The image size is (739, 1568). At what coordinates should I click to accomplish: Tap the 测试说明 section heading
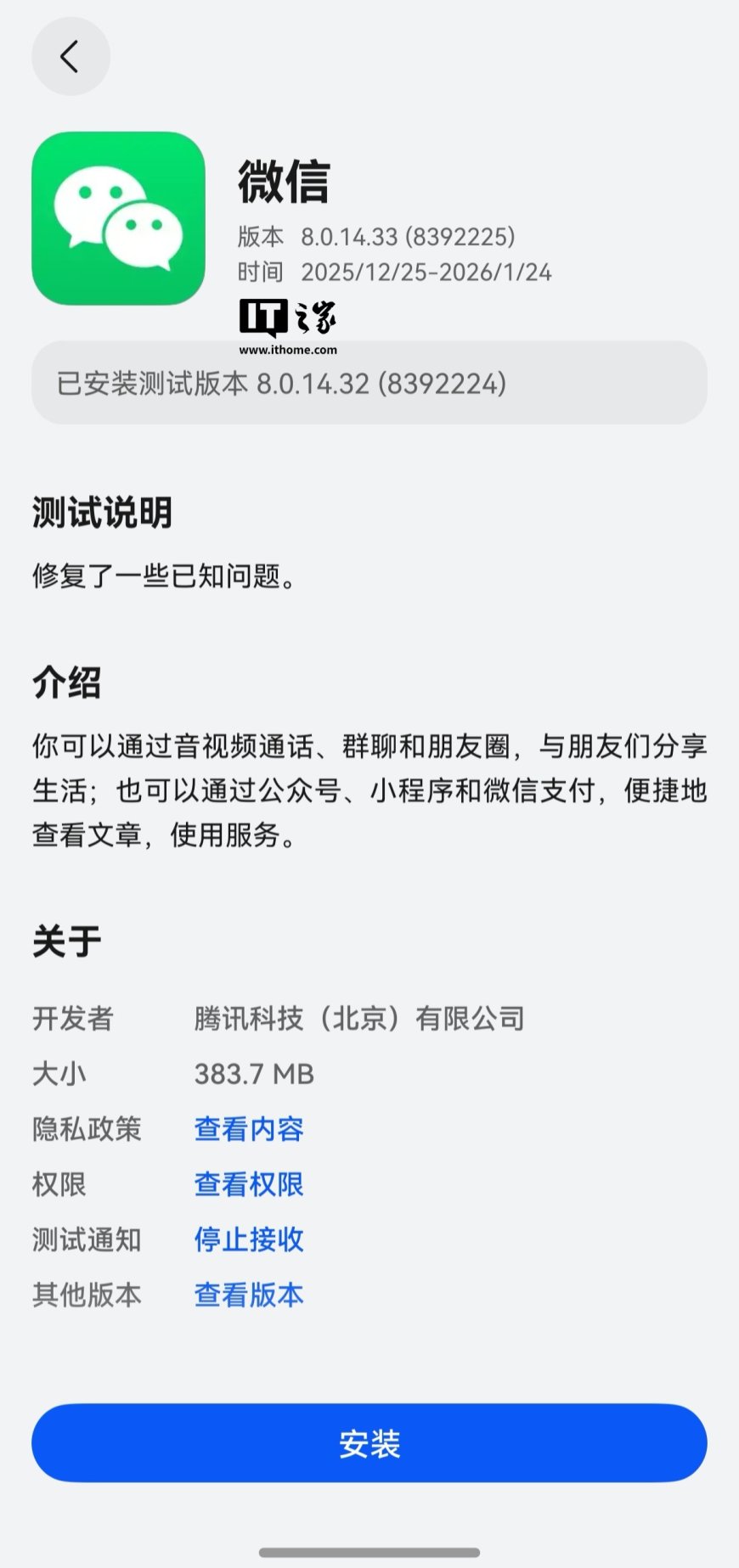coord(102,513)
